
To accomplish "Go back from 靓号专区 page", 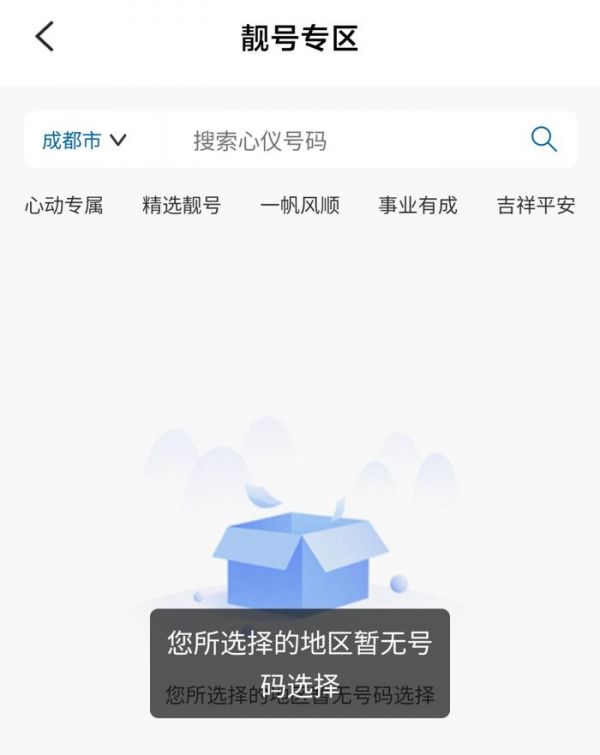I will [44, 37].
